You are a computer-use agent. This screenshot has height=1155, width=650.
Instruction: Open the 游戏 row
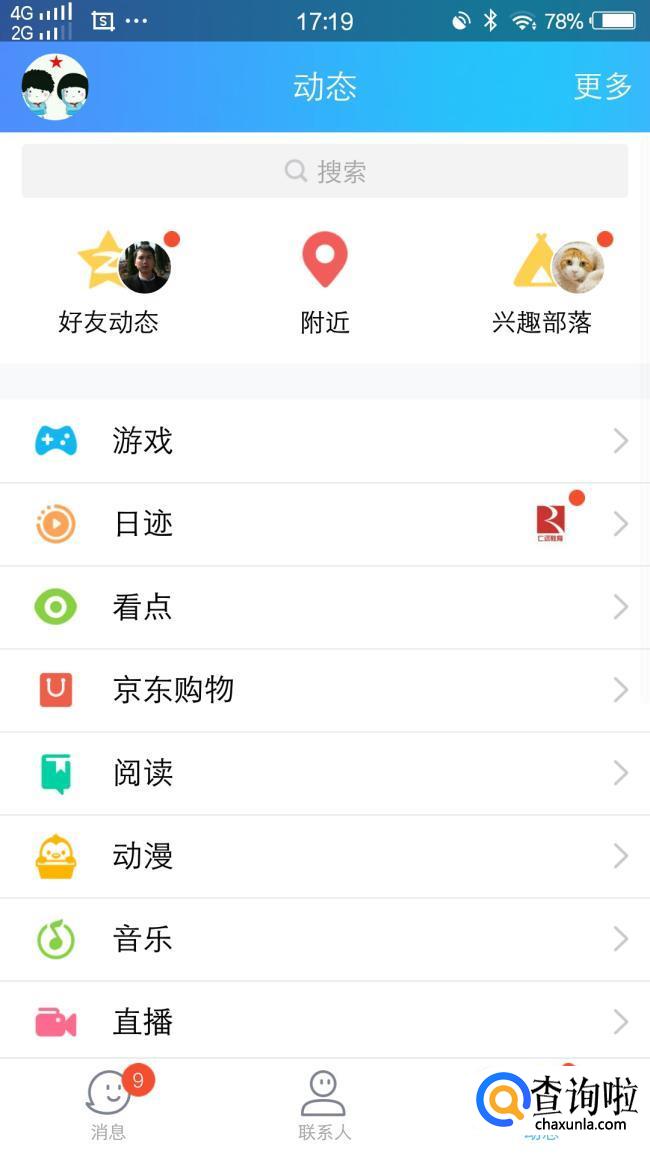coord(325,441)
